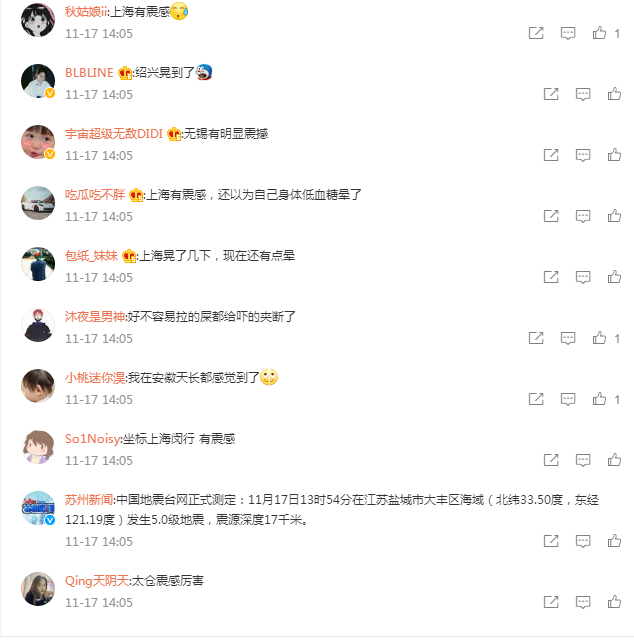Like 吃瓜吃不胖's comment
Viewport: 634px width, 643px height.
click(614, 216)
